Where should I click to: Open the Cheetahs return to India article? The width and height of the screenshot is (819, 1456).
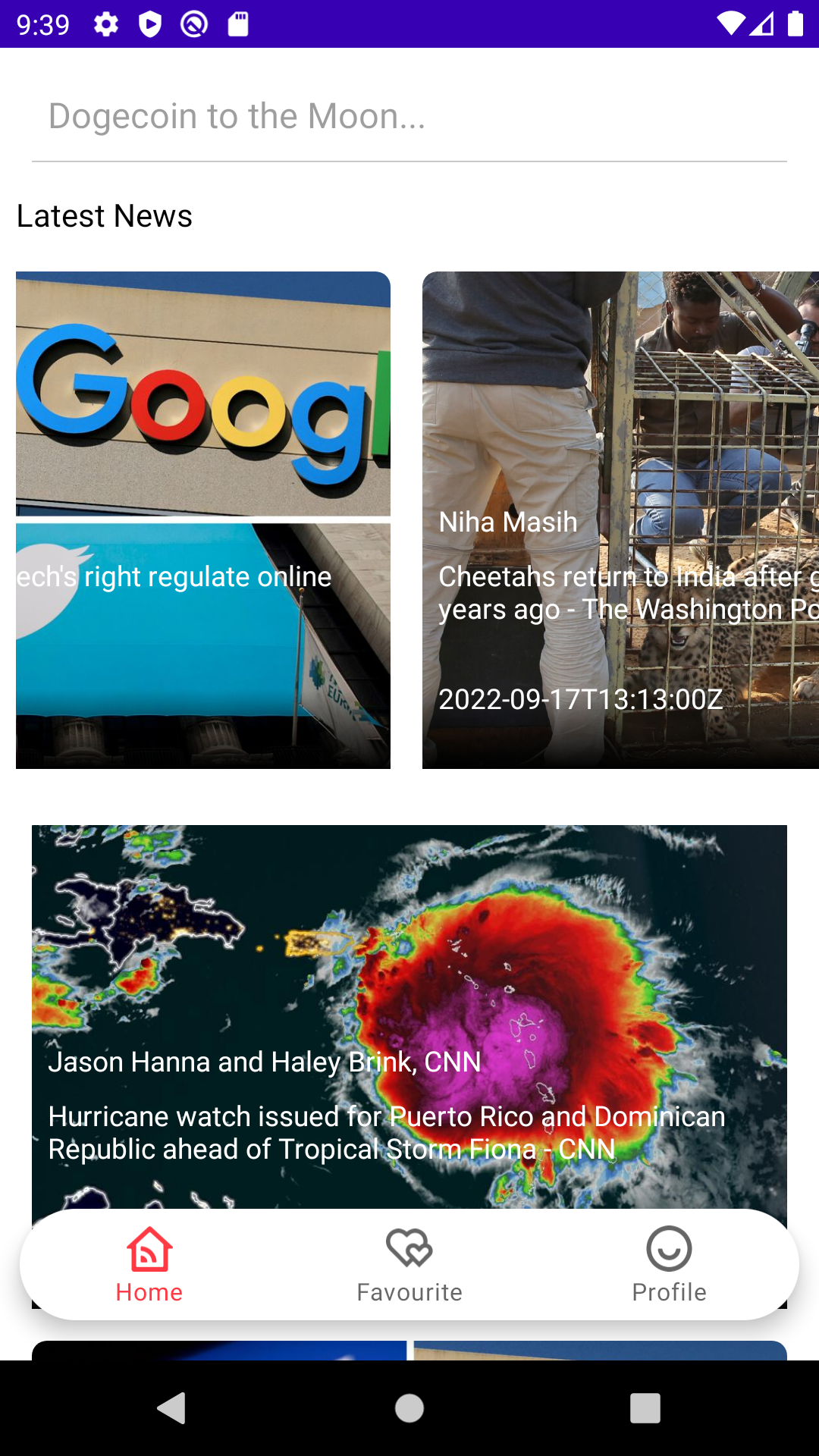(620, 520)
